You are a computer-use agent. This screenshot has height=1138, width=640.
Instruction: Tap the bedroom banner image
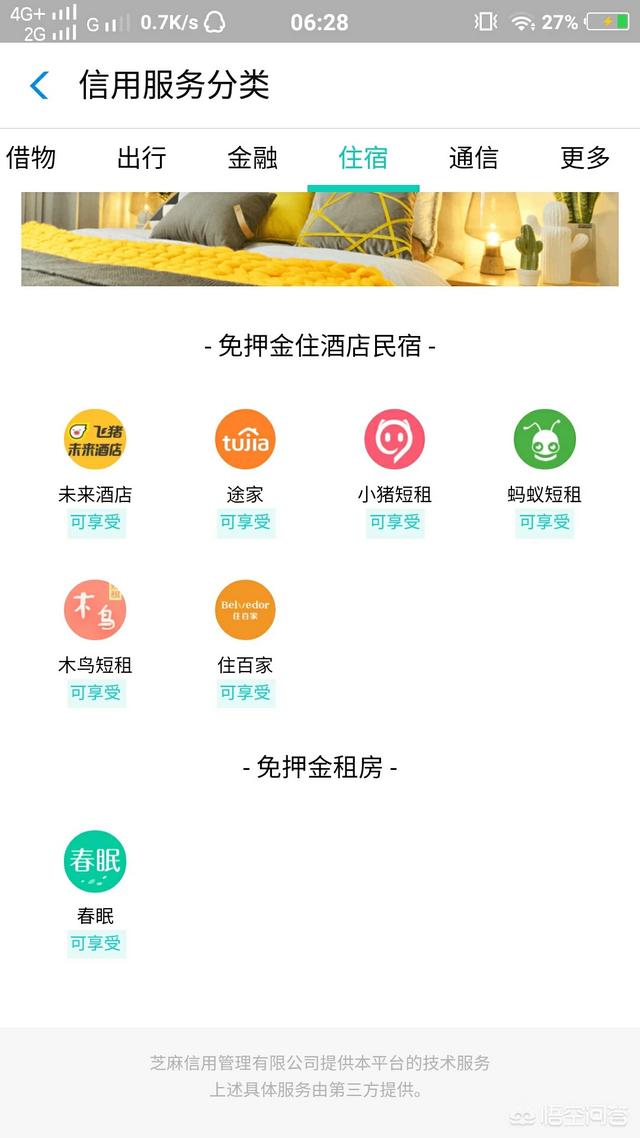pos(320,238)
